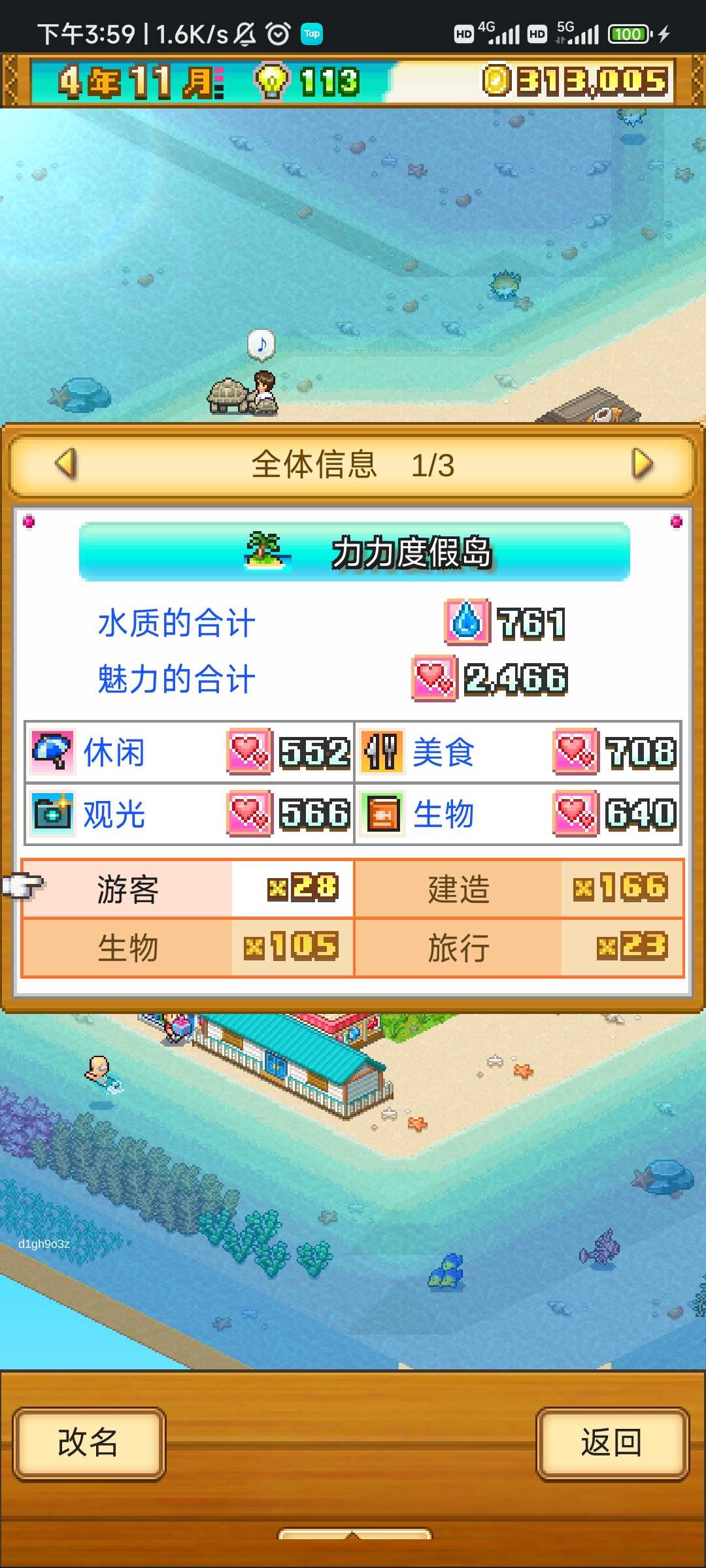706x1568 pixels.
Task: Tap 改名 to rename the island
Action: (89, 1443)
